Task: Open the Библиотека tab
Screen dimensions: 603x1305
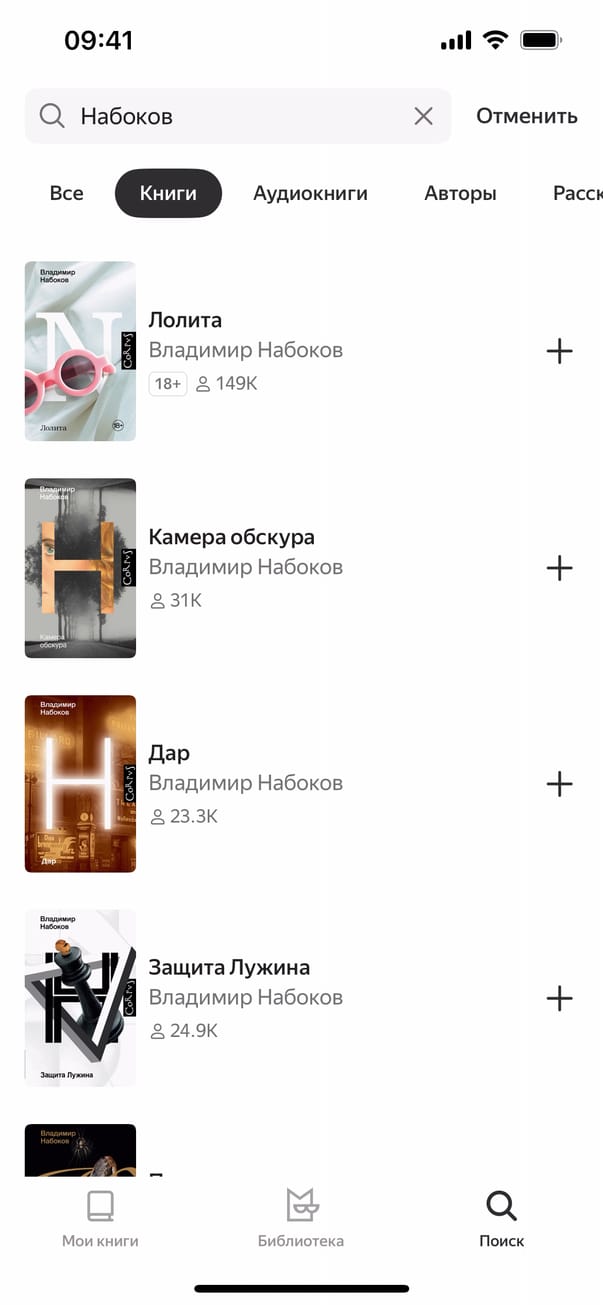Action: click(301, 1219)
